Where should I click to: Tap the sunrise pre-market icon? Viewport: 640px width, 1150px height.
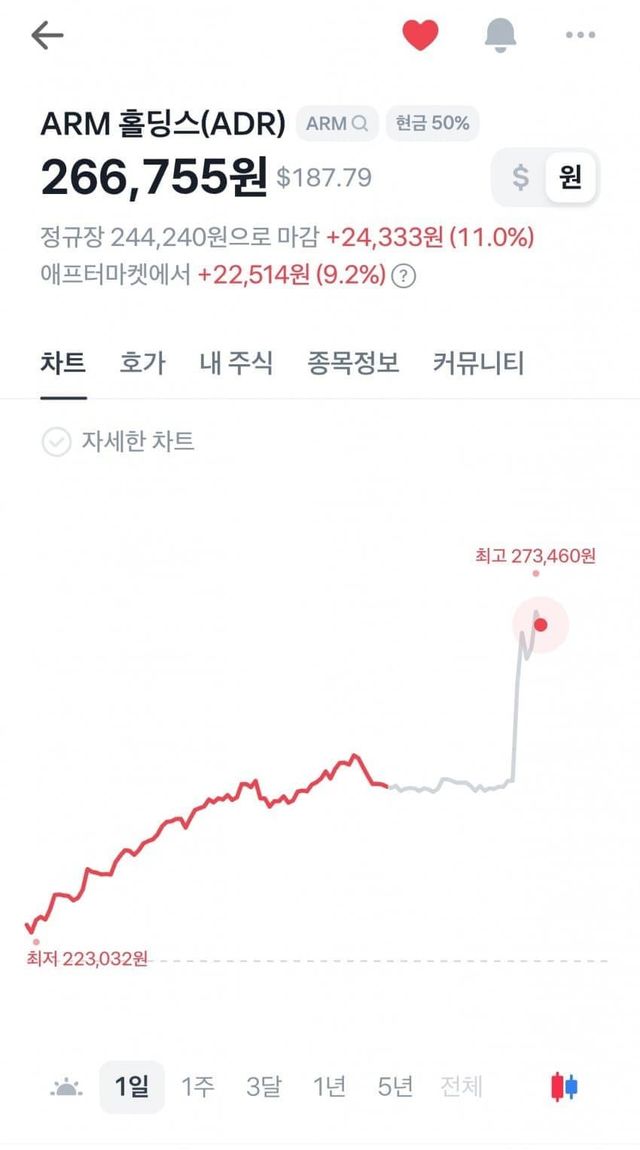coord(66,1088)
